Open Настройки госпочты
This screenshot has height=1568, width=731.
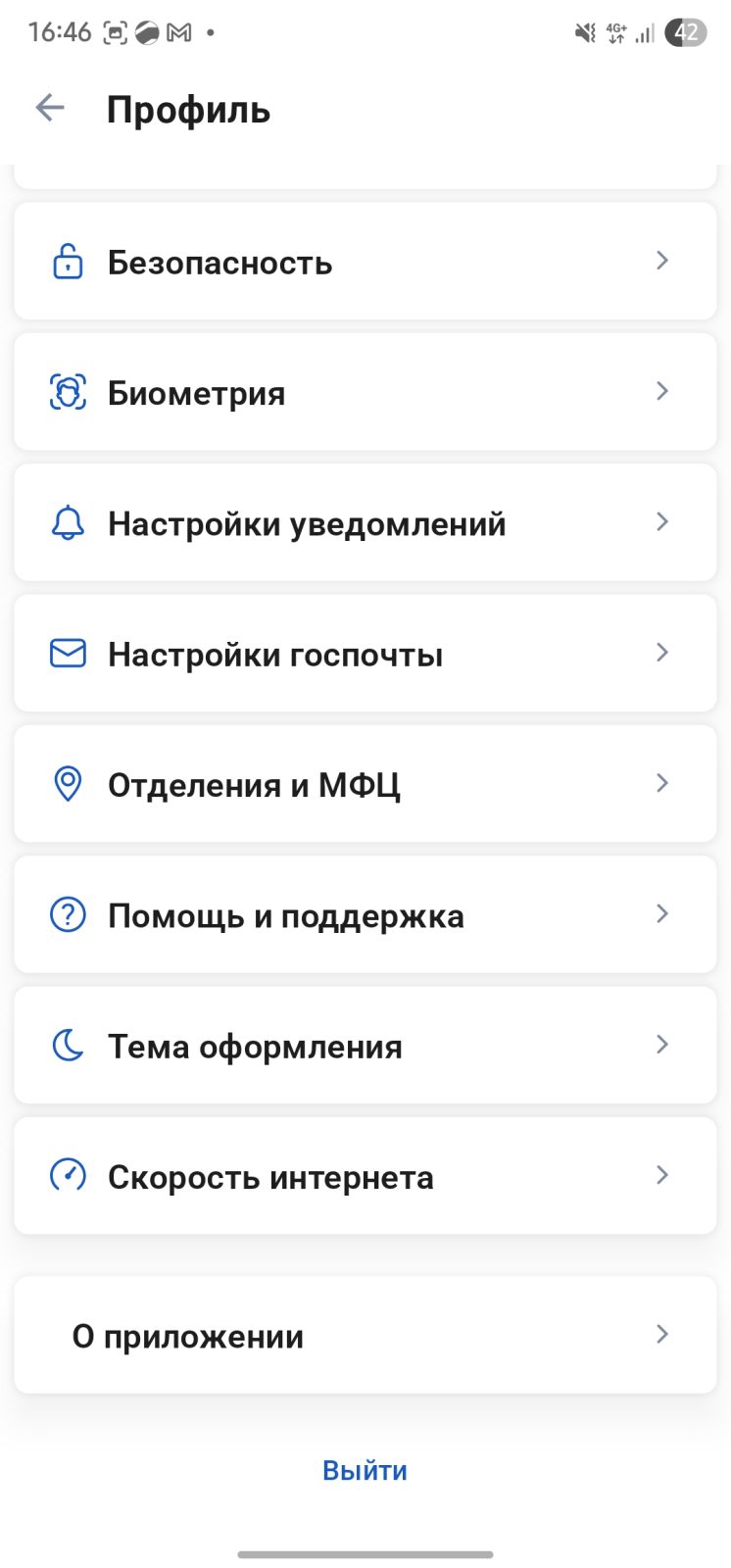click(x=365, y=654)
